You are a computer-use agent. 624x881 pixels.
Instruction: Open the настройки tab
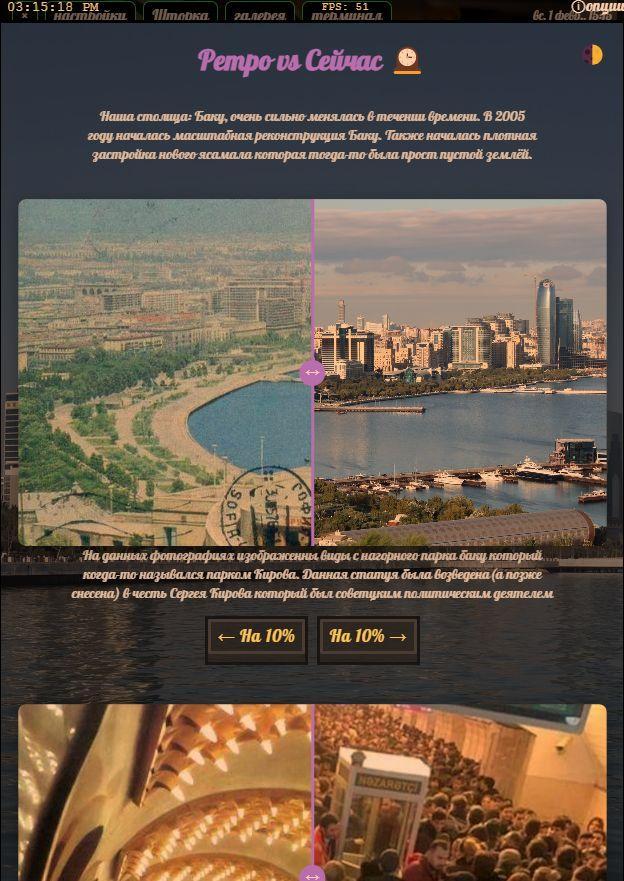[90, 14]
